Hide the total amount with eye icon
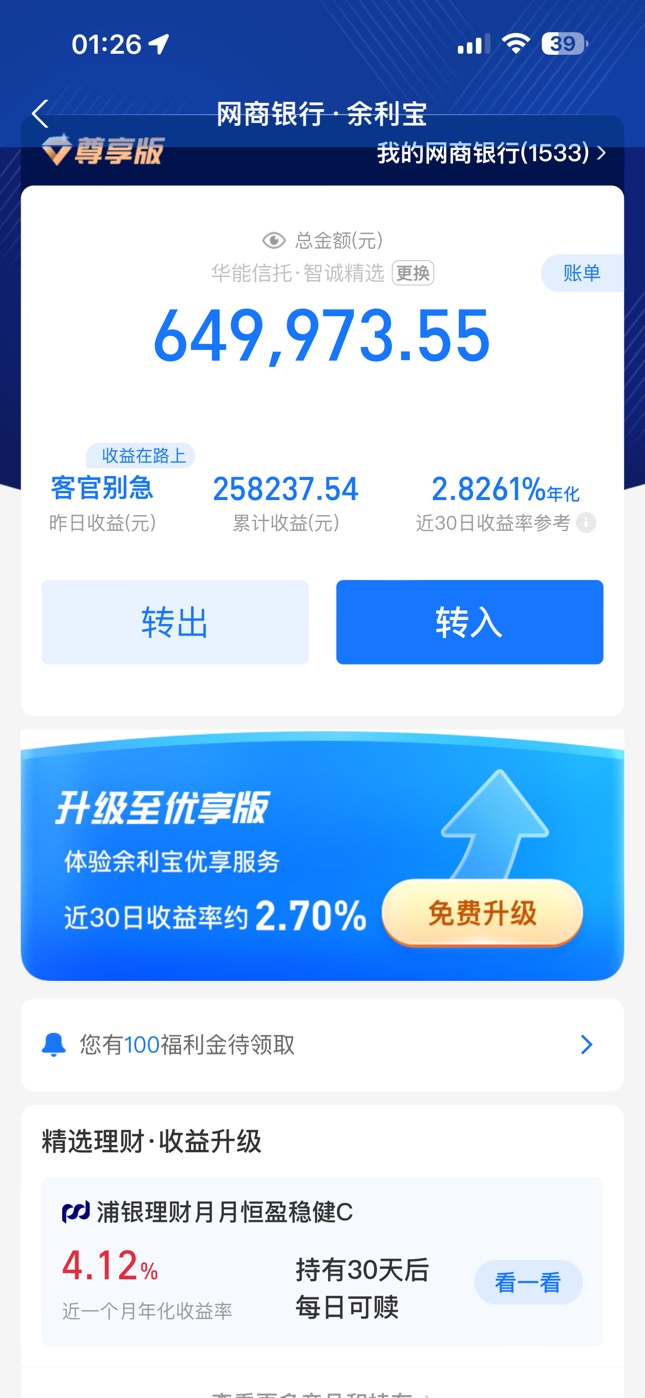Screen dimensions: 645x1398 [273, 241]
